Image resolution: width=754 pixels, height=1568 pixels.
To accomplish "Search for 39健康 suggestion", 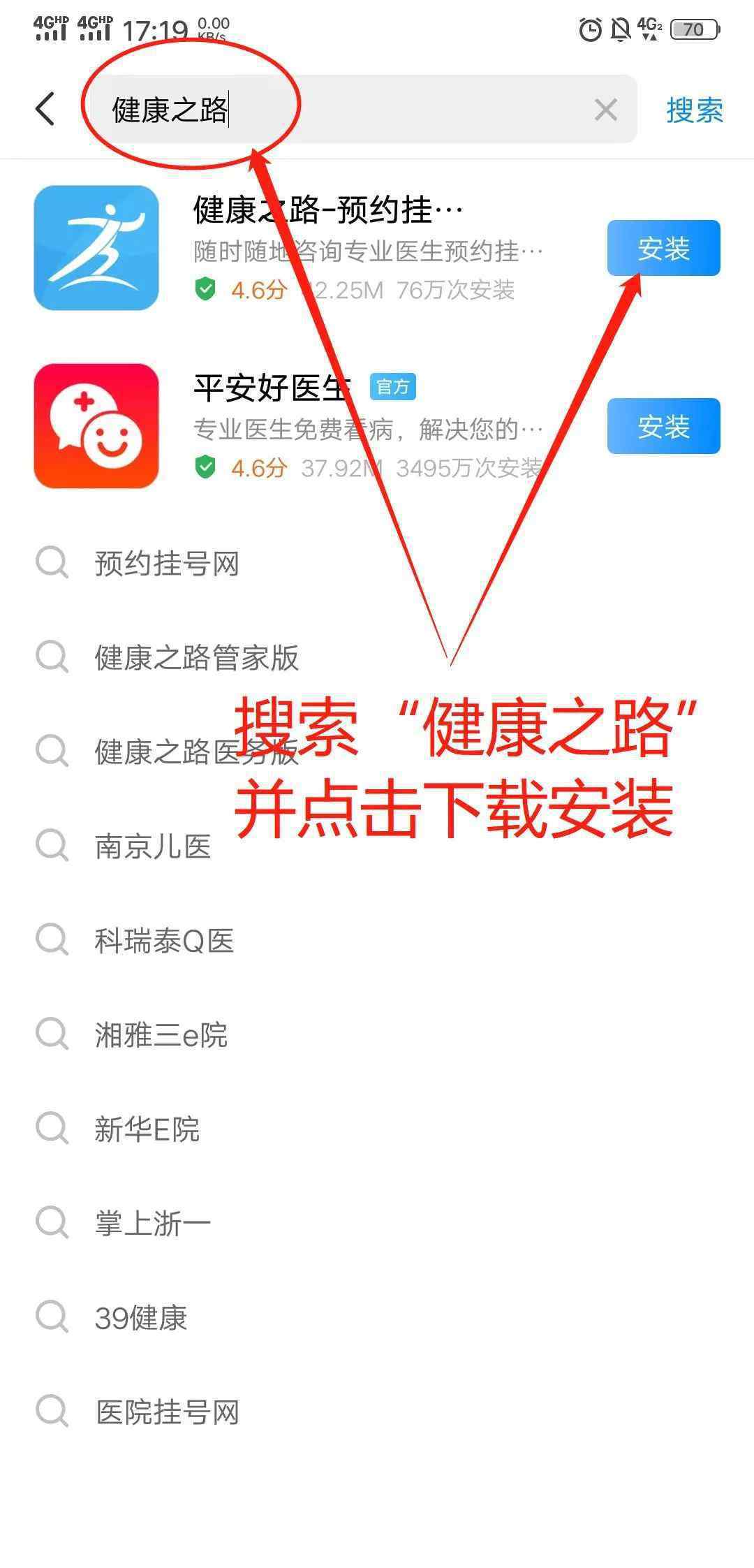I will click(x=377, y=1317).
